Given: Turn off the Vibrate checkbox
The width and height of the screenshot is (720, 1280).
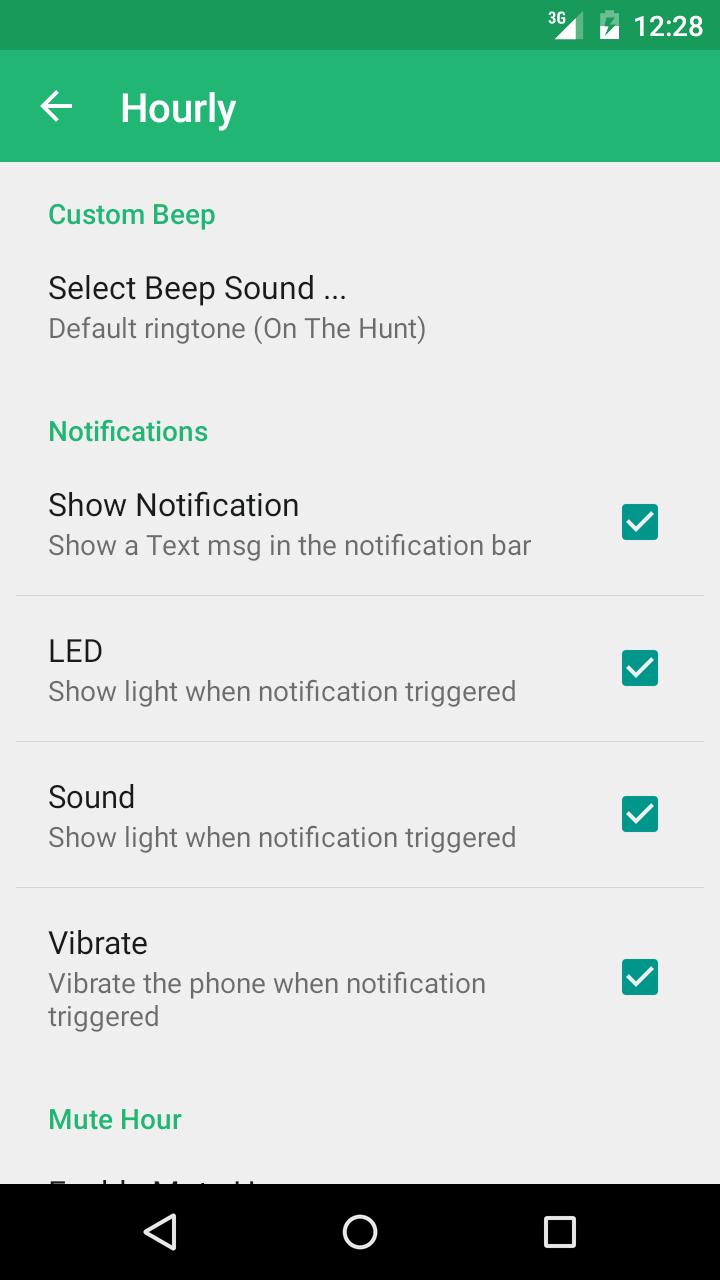Looking at the screenshot, I should 639,977.
